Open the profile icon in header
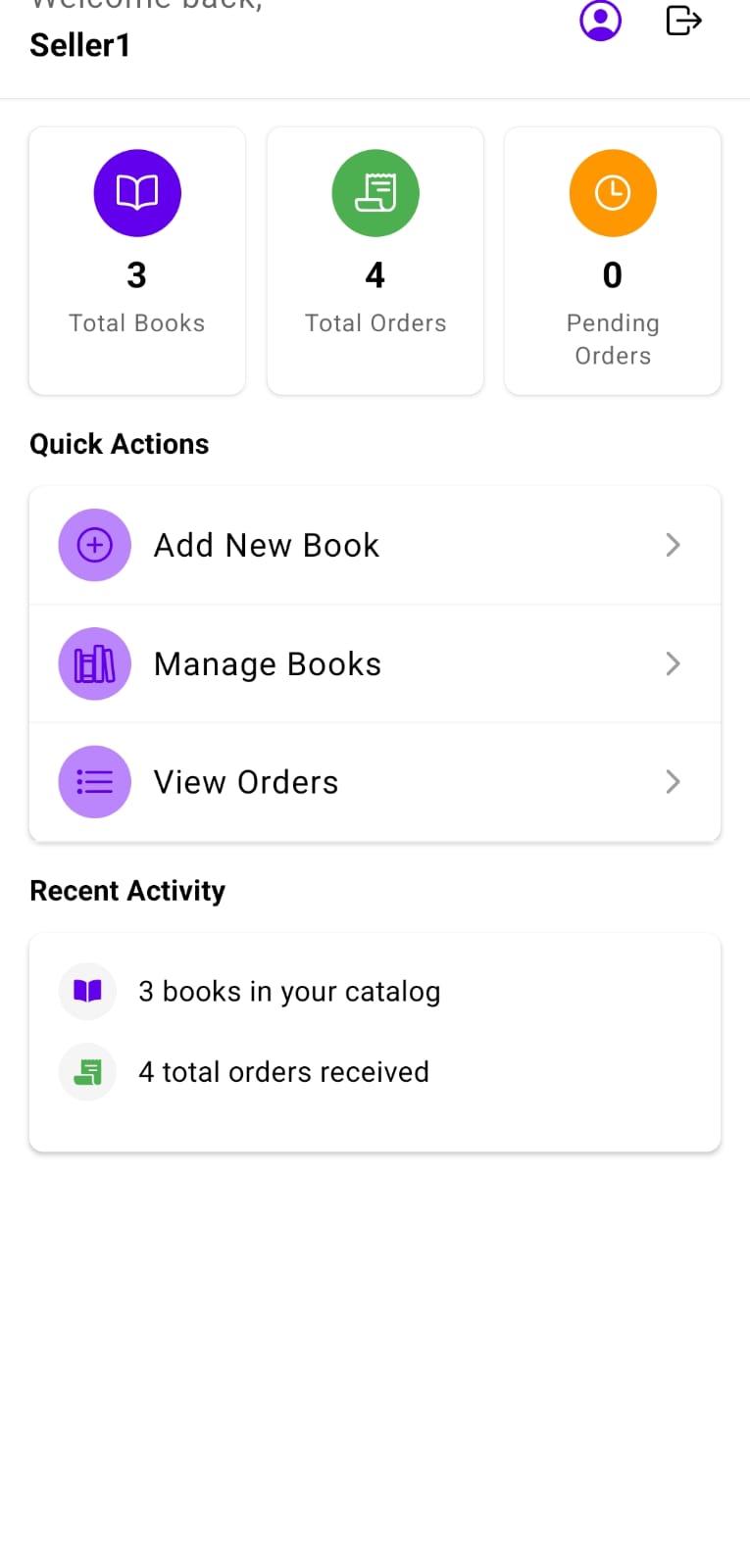Image resolution: width=750 pixels, height=1568 pixels. (600, 21)
